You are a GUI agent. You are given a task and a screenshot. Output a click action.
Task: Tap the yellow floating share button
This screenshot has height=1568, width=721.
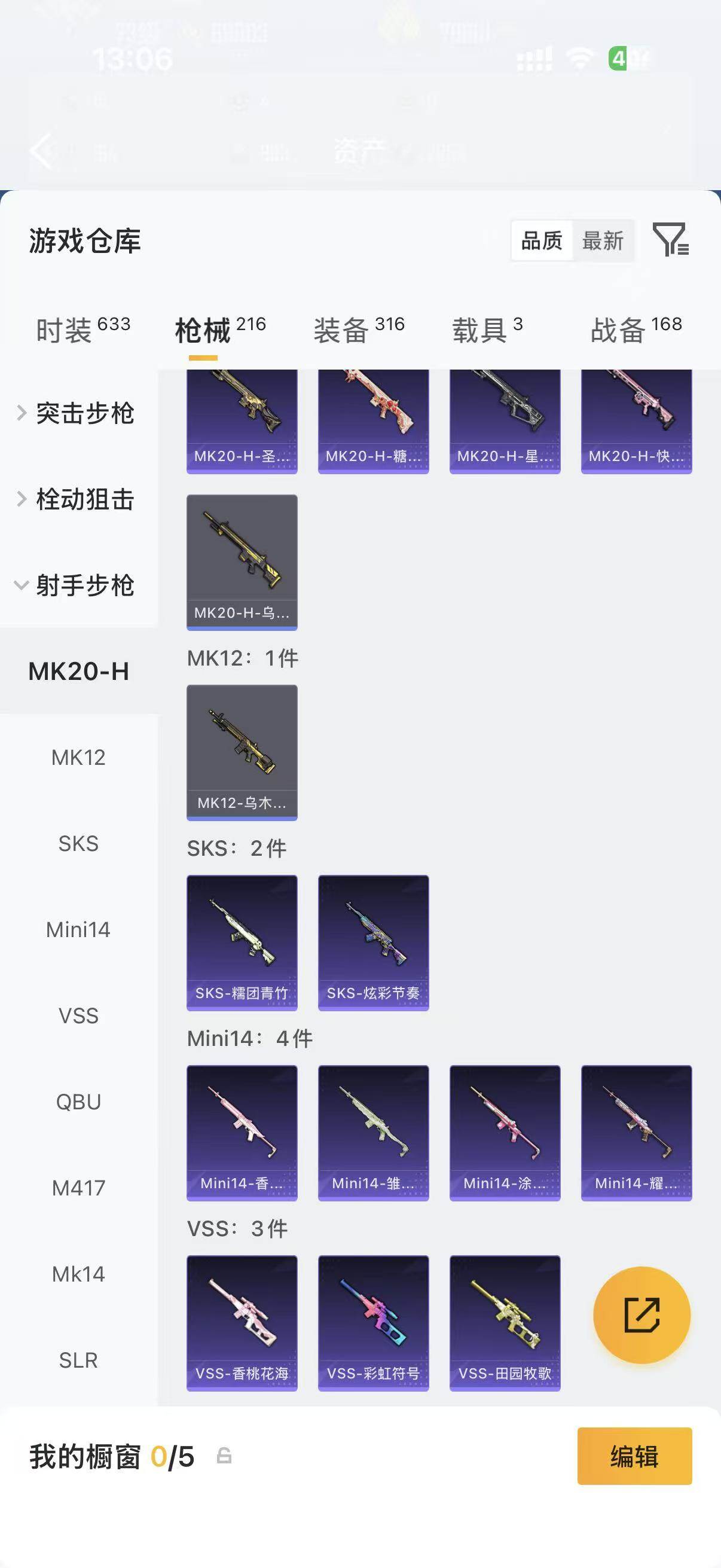tap(642, 1315)
